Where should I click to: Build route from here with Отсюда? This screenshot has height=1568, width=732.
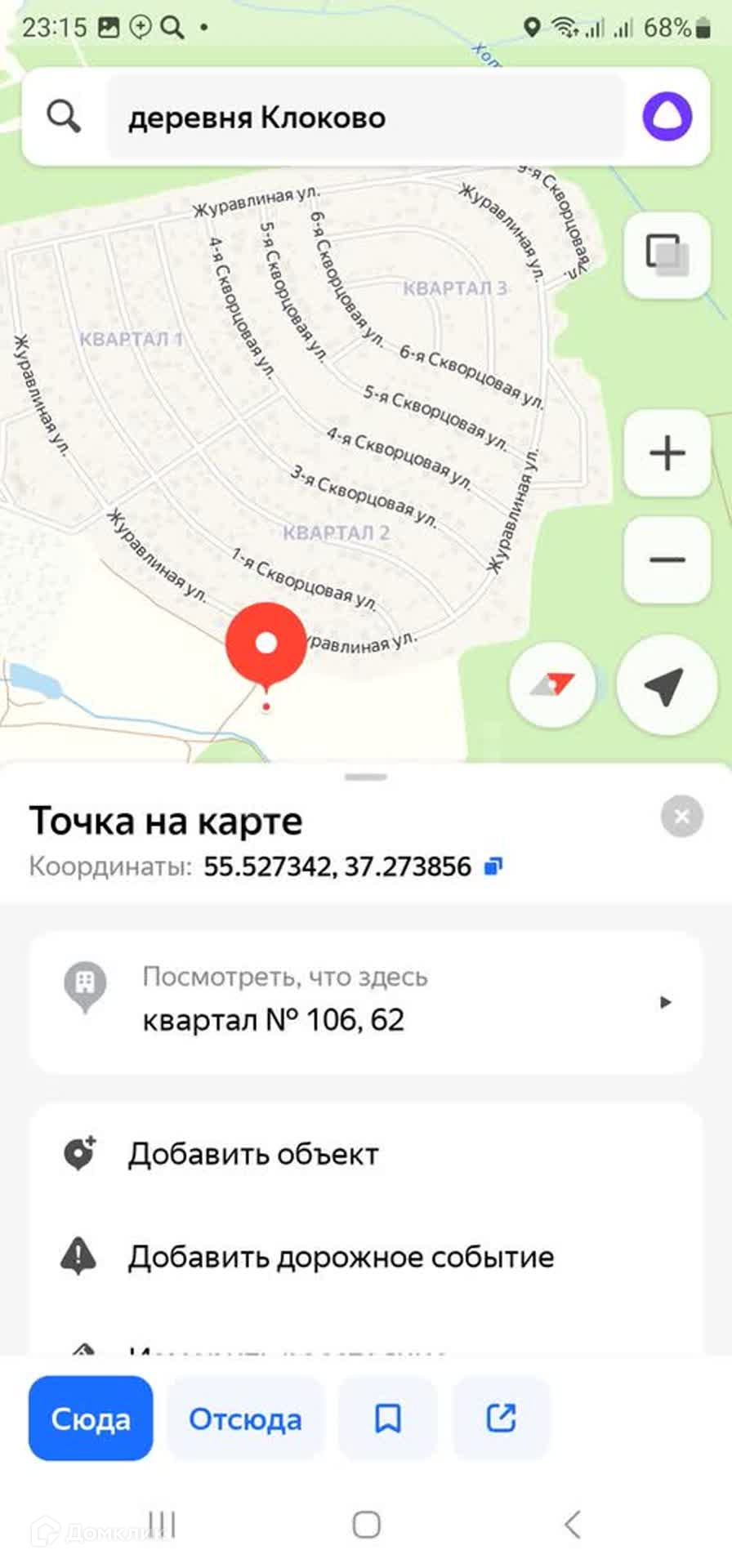[x=245, y=1419]
